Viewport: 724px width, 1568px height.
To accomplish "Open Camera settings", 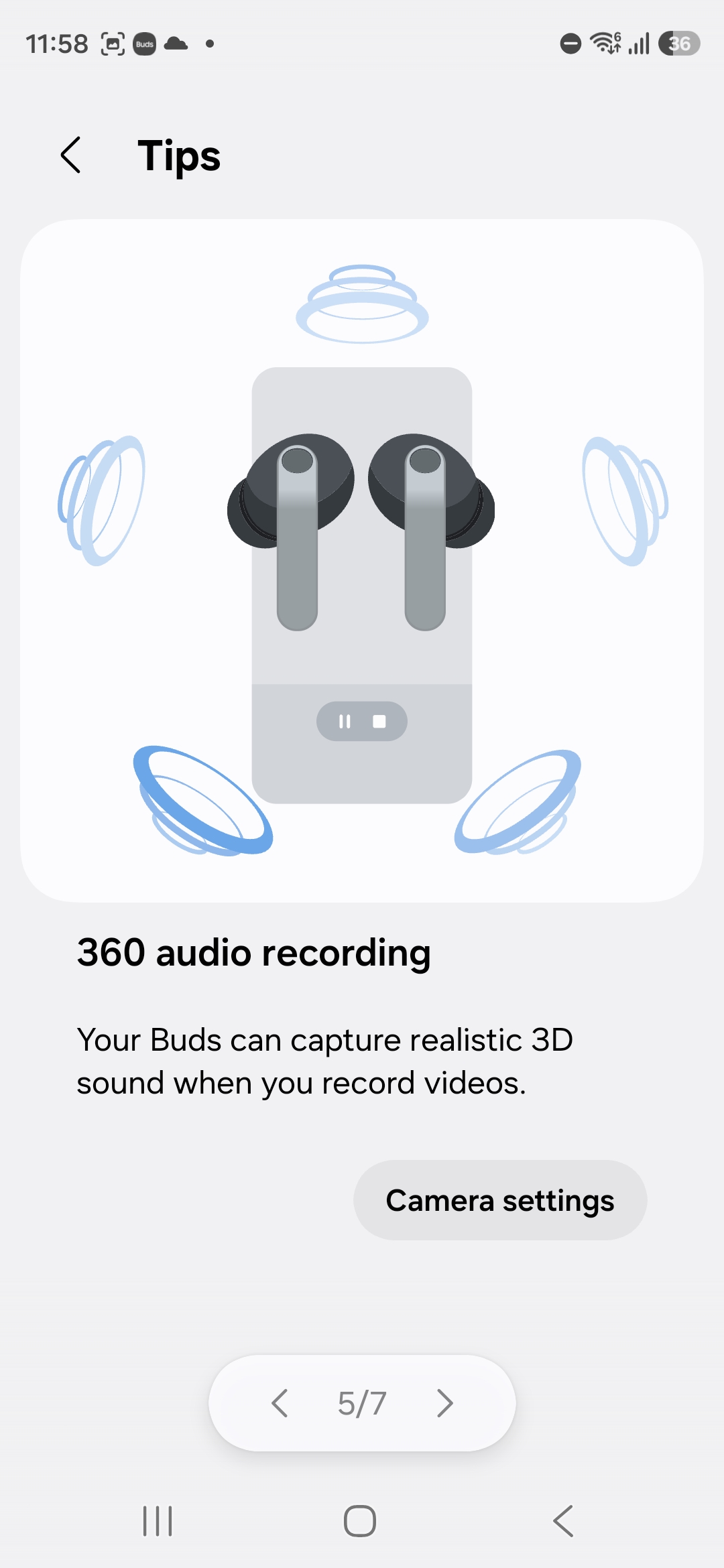I will tap(499, 1200).
